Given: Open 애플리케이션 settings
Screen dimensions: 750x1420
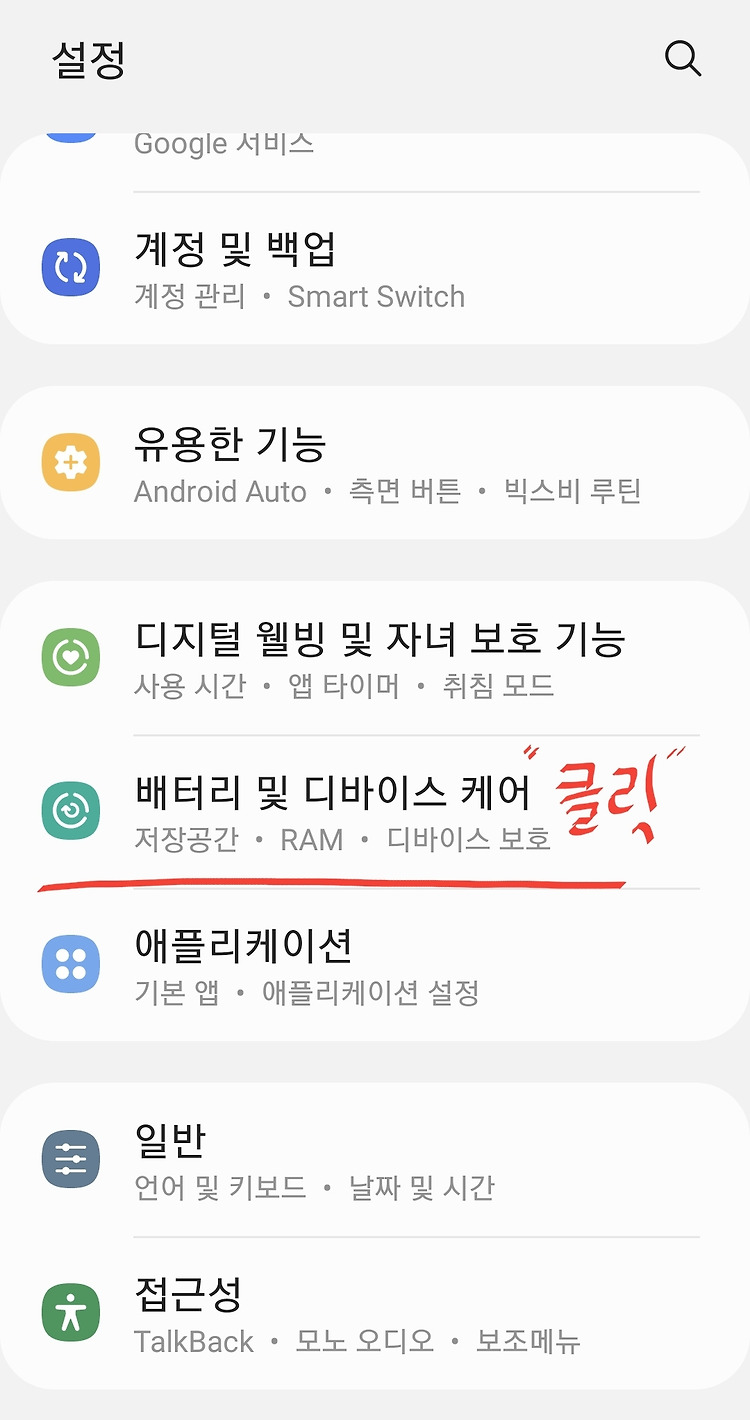Looking at the screenshot, I should pos(375,965).
